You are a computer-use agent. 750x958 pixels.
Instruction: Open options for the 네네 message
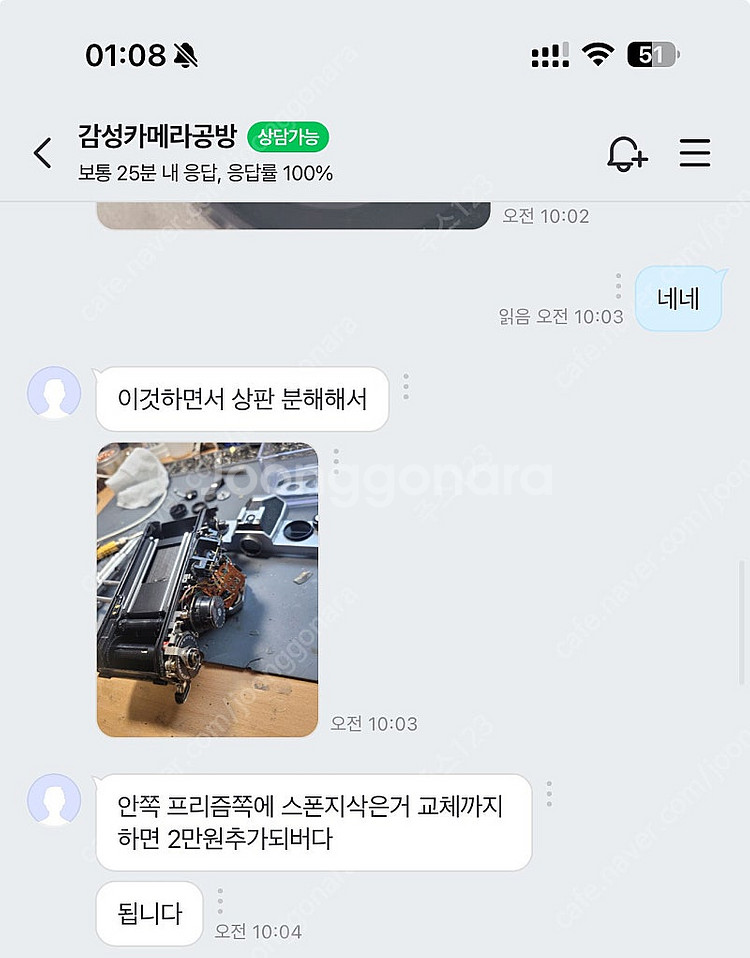[x=618, y=287]
